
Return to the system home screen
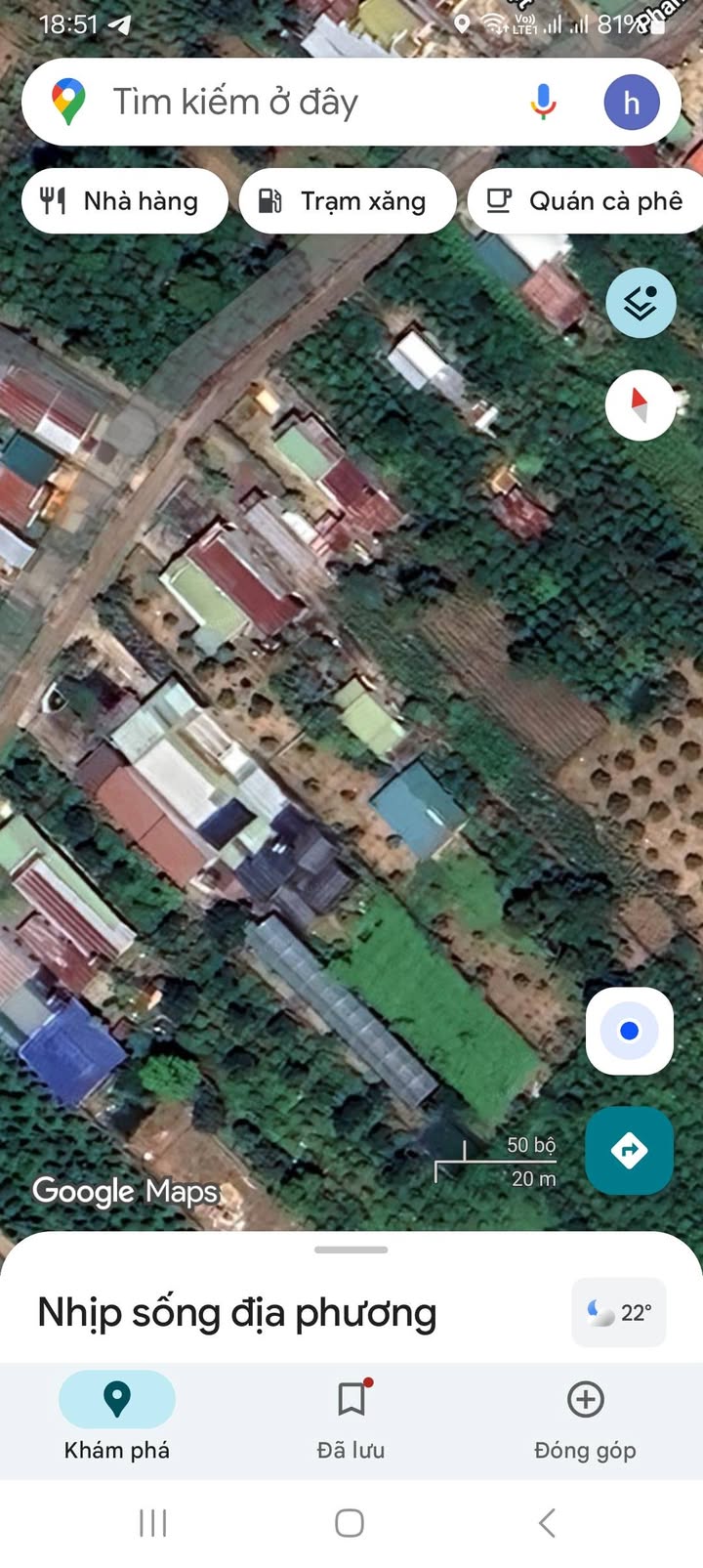click(350, 1522)
